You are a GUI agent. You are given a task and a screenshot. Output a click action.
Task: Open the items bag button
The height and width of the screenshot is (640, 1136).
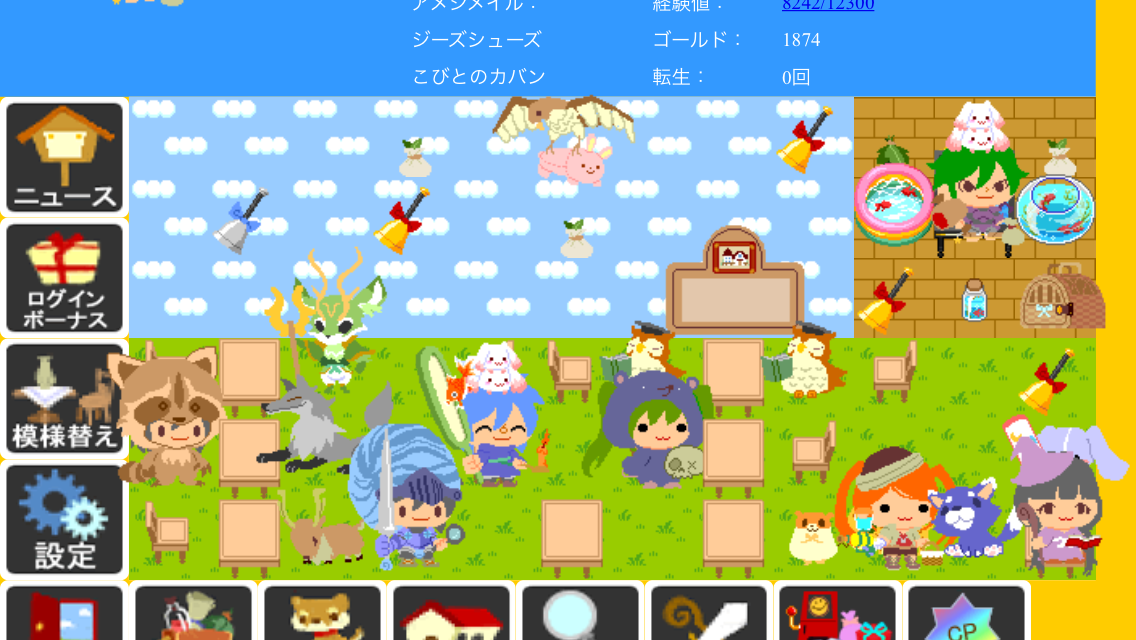pyautogui.click(x=193, y=612)
